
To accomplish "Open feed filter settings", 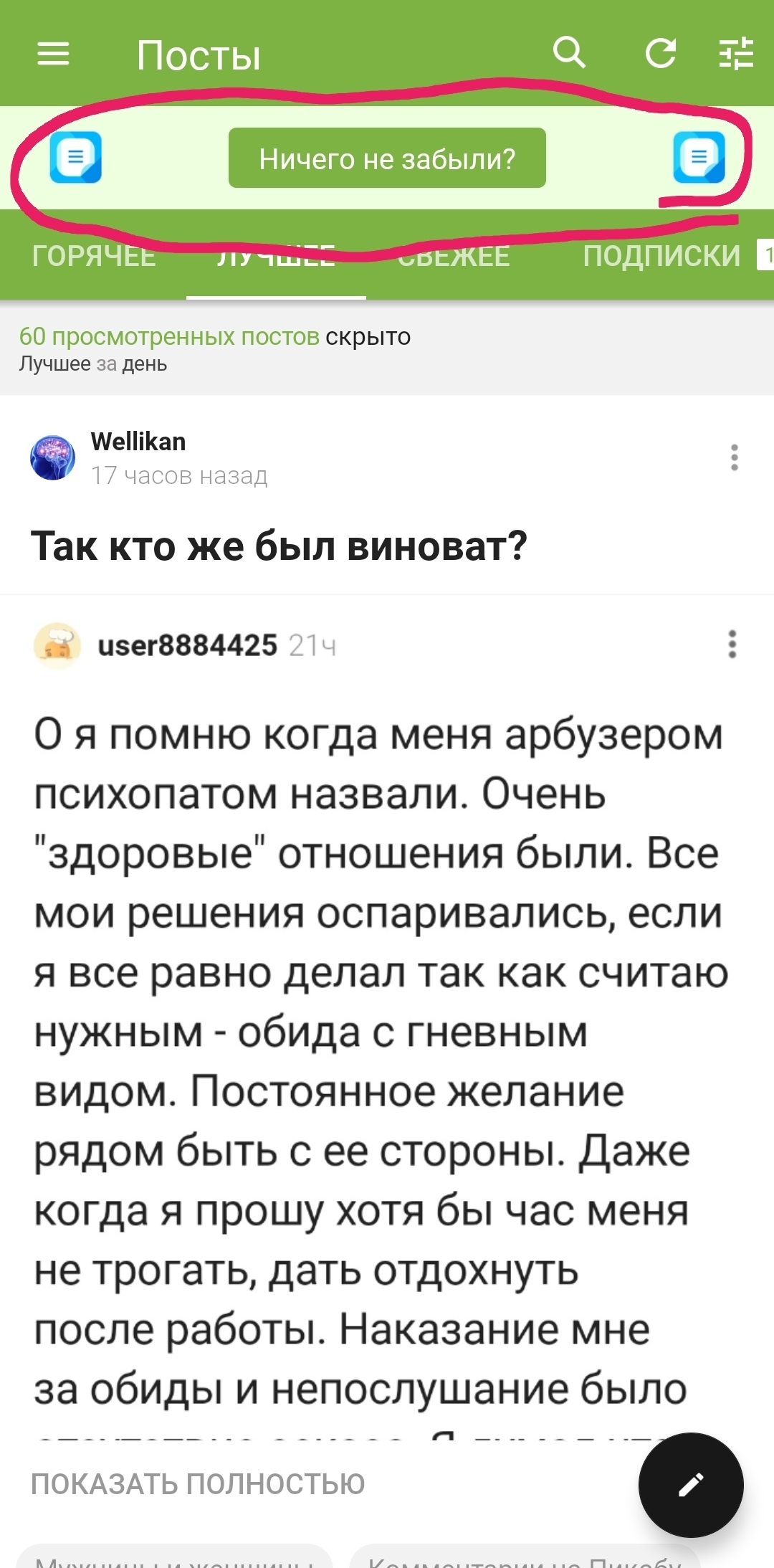I will (x=736, y=53).
